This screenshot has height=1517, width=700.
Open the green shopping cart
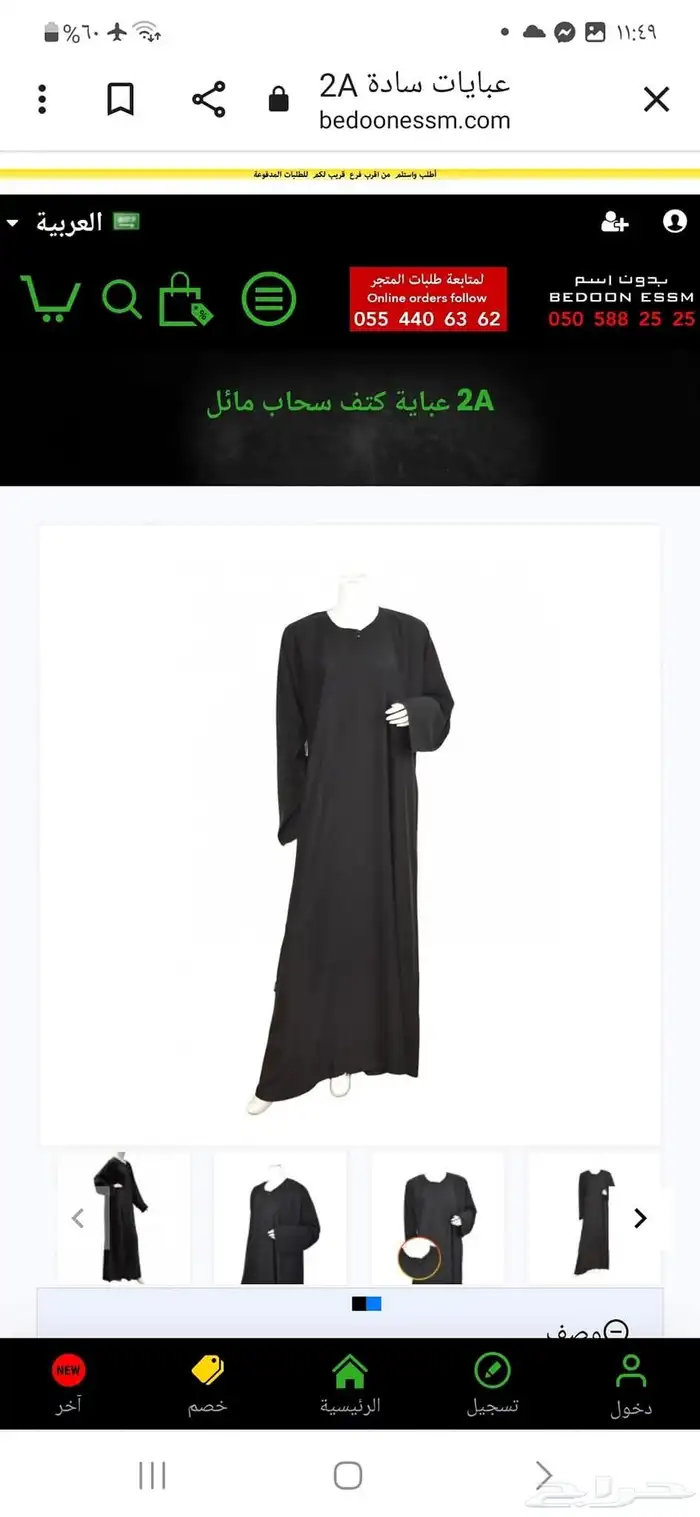coord(50,298)
